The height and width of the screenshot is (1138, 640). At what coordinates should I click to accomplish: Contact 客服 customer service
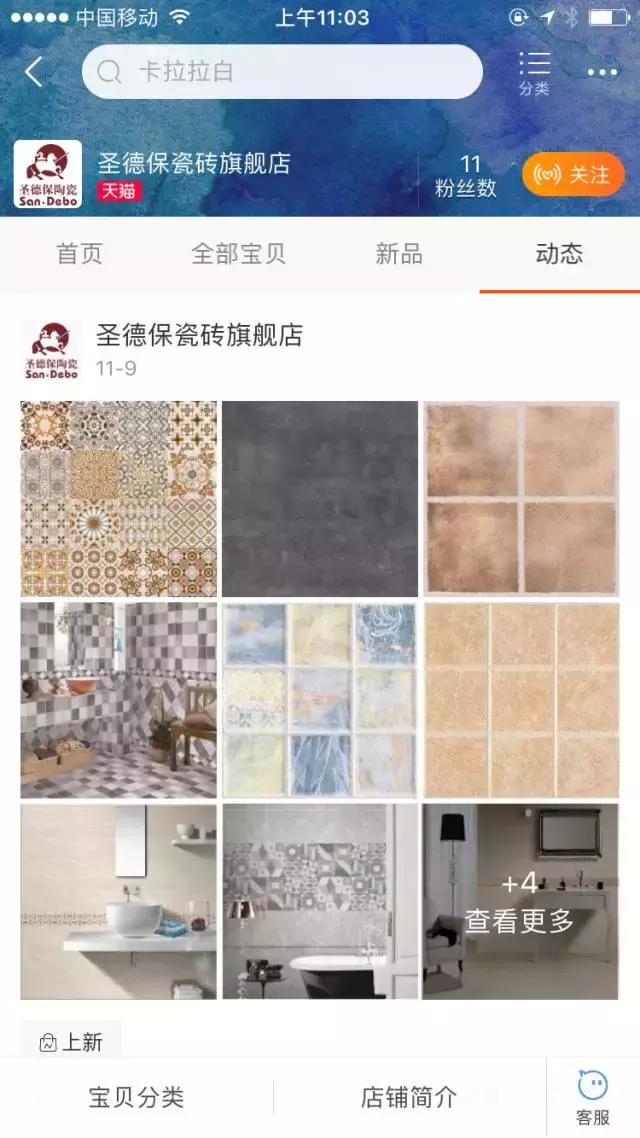pos(592,1097)
